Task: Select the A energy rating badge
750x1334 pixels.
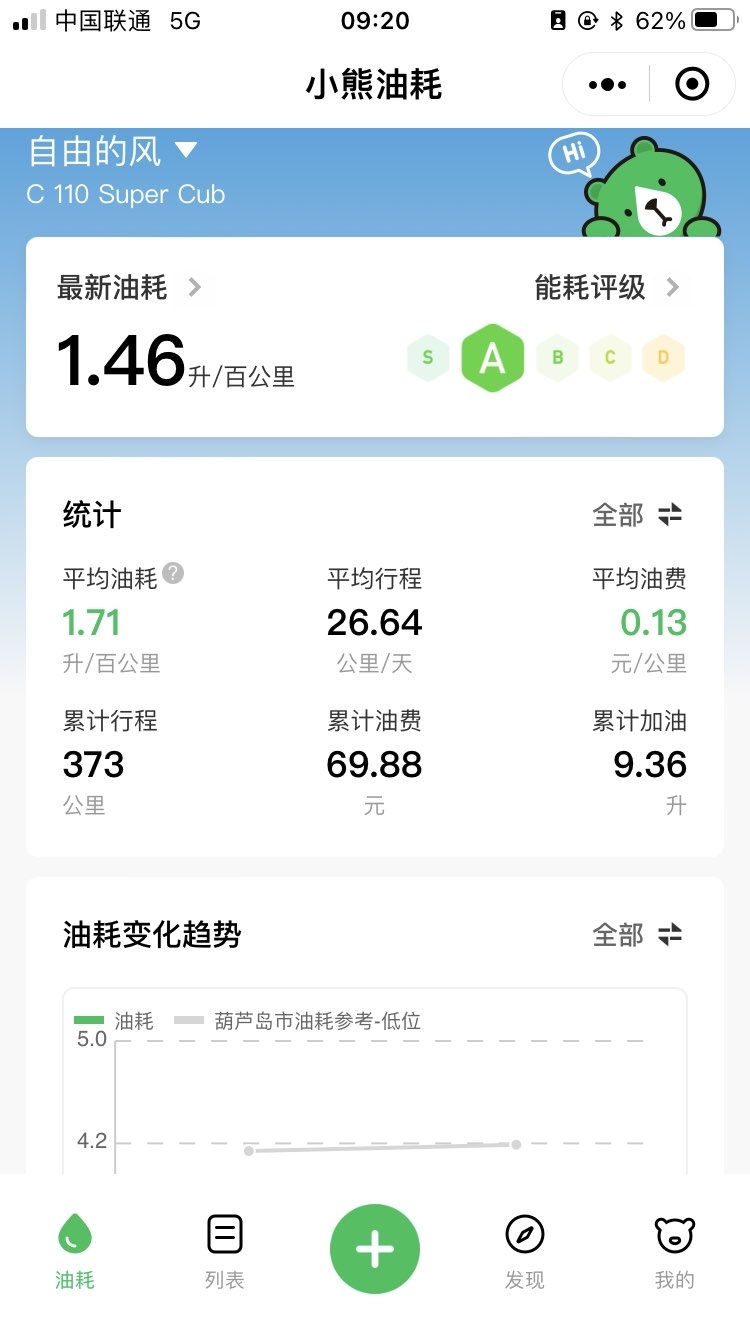Action: coord(492,358)
